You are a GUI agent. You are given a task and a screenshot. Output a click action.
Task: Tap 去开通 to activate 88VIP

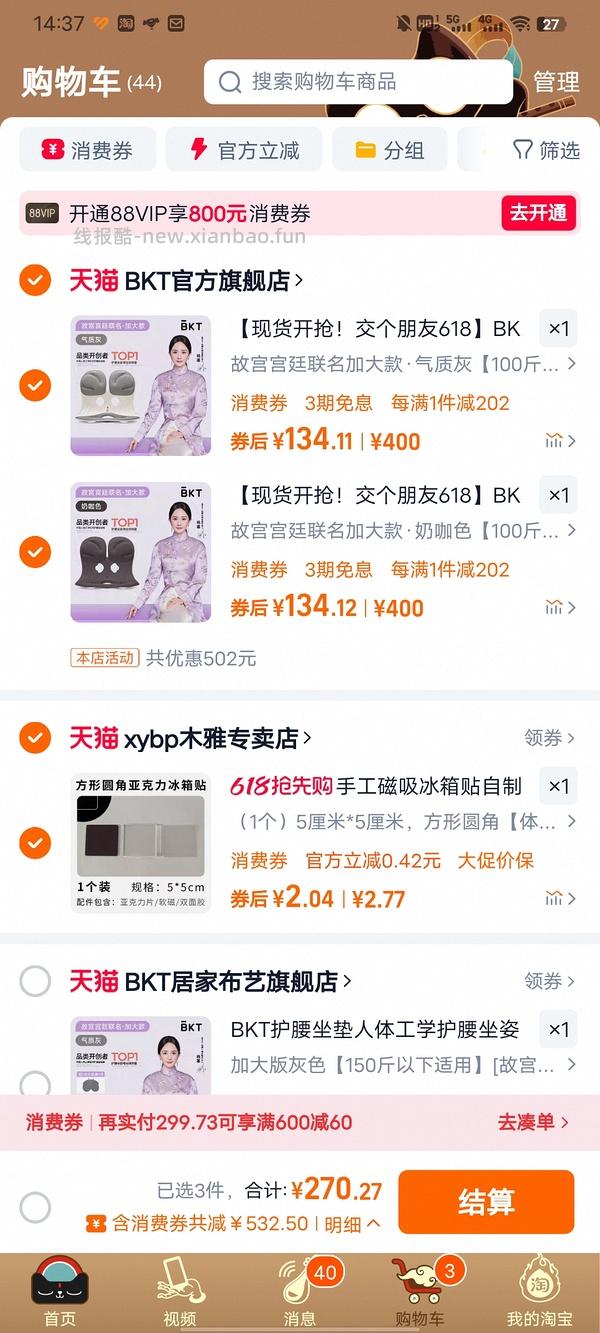(538, 213)
